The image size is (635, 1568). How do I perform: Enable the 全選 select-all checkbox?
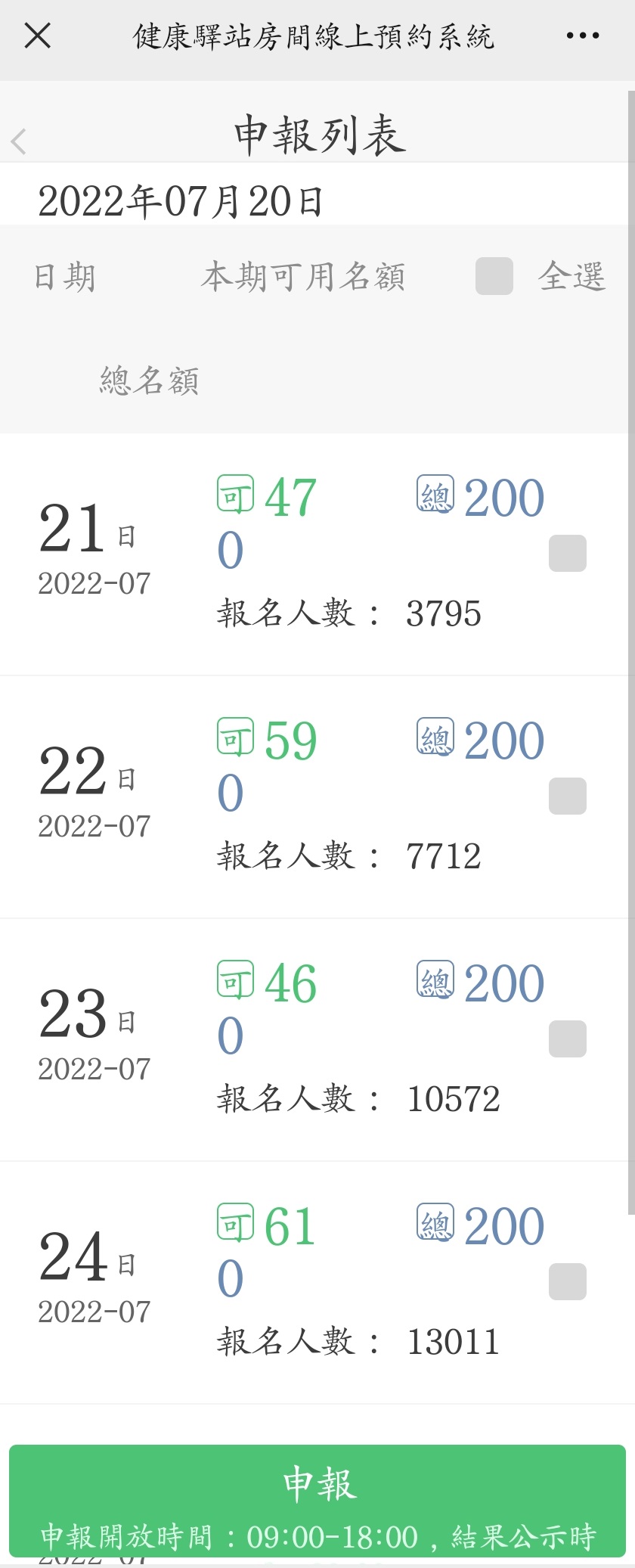pos(494,277)
